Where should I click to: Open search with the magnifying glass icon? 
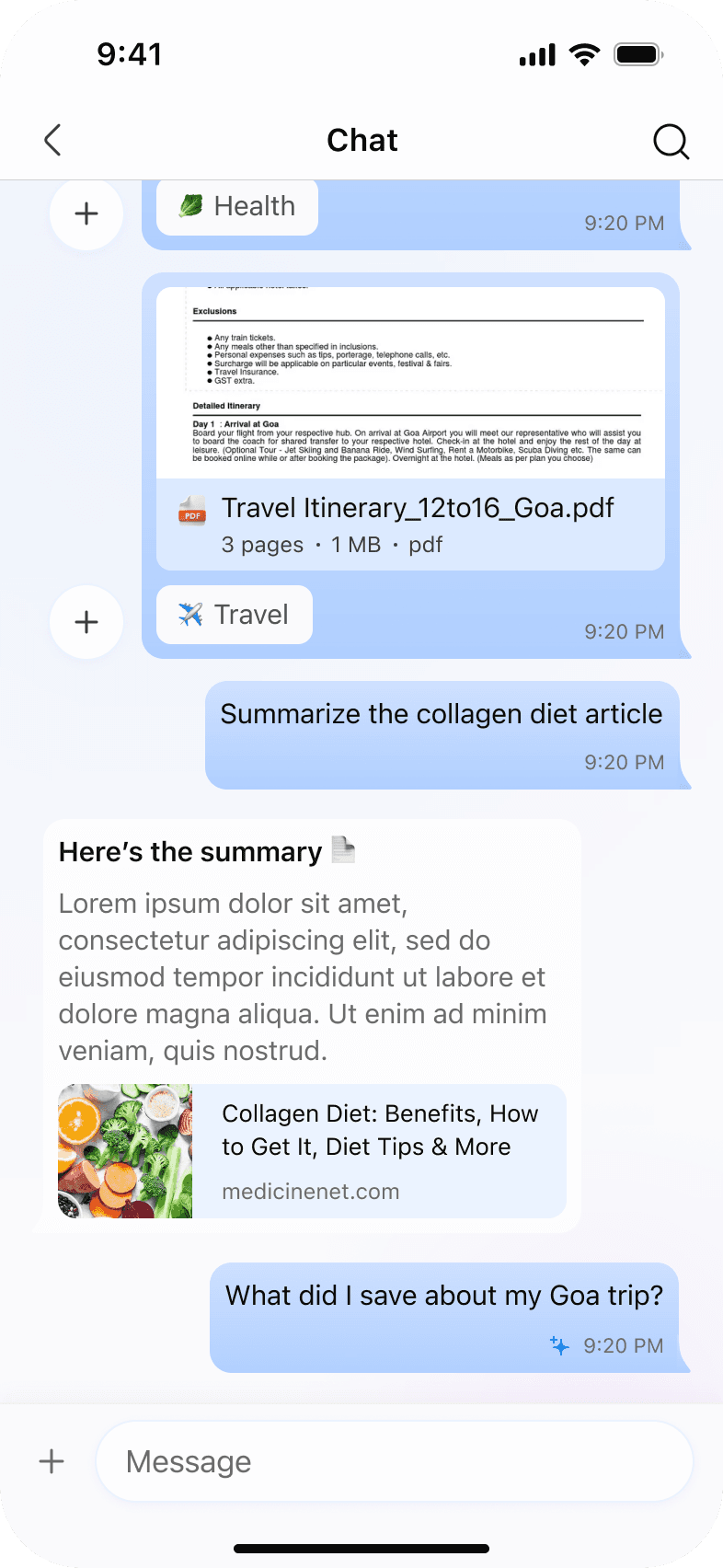tap(671, 142)
